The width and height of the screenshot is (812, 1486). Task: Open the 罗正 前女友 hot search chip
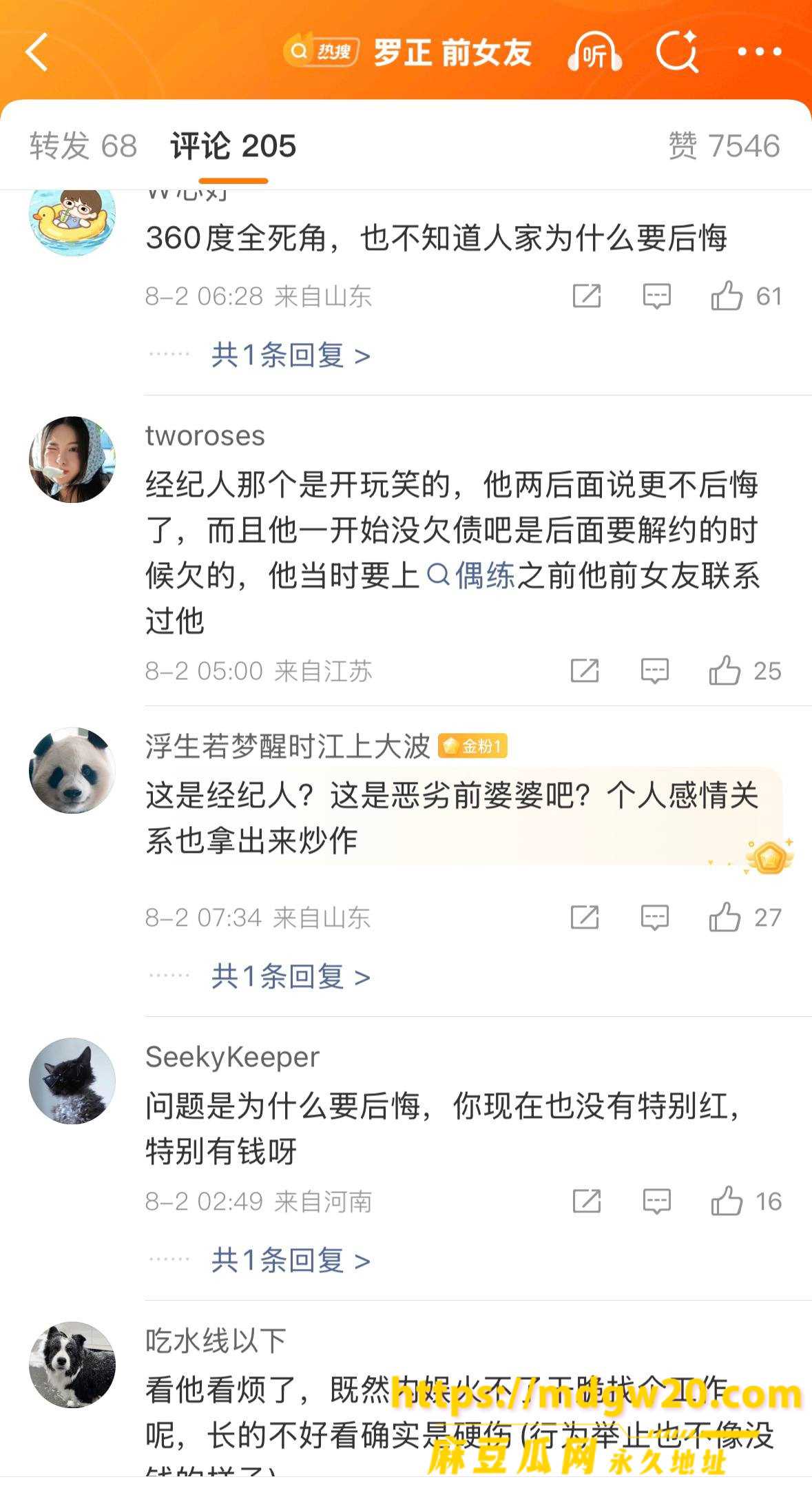point(408,52)
